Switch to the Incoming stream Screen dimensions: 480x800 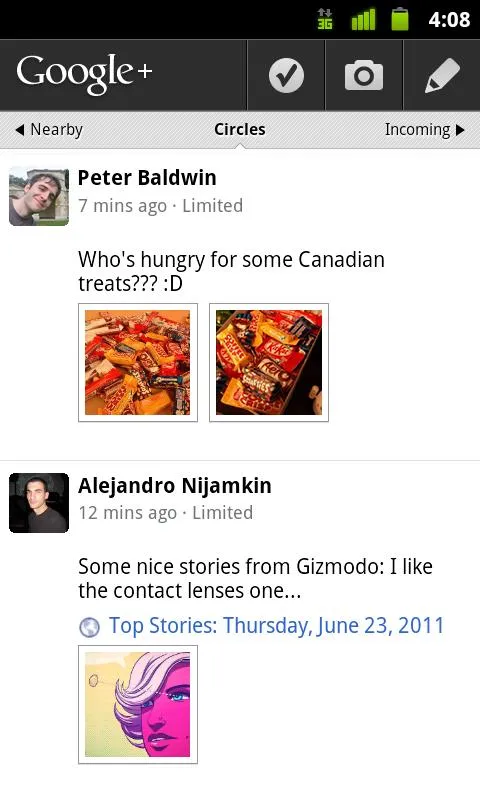(424, 130)
